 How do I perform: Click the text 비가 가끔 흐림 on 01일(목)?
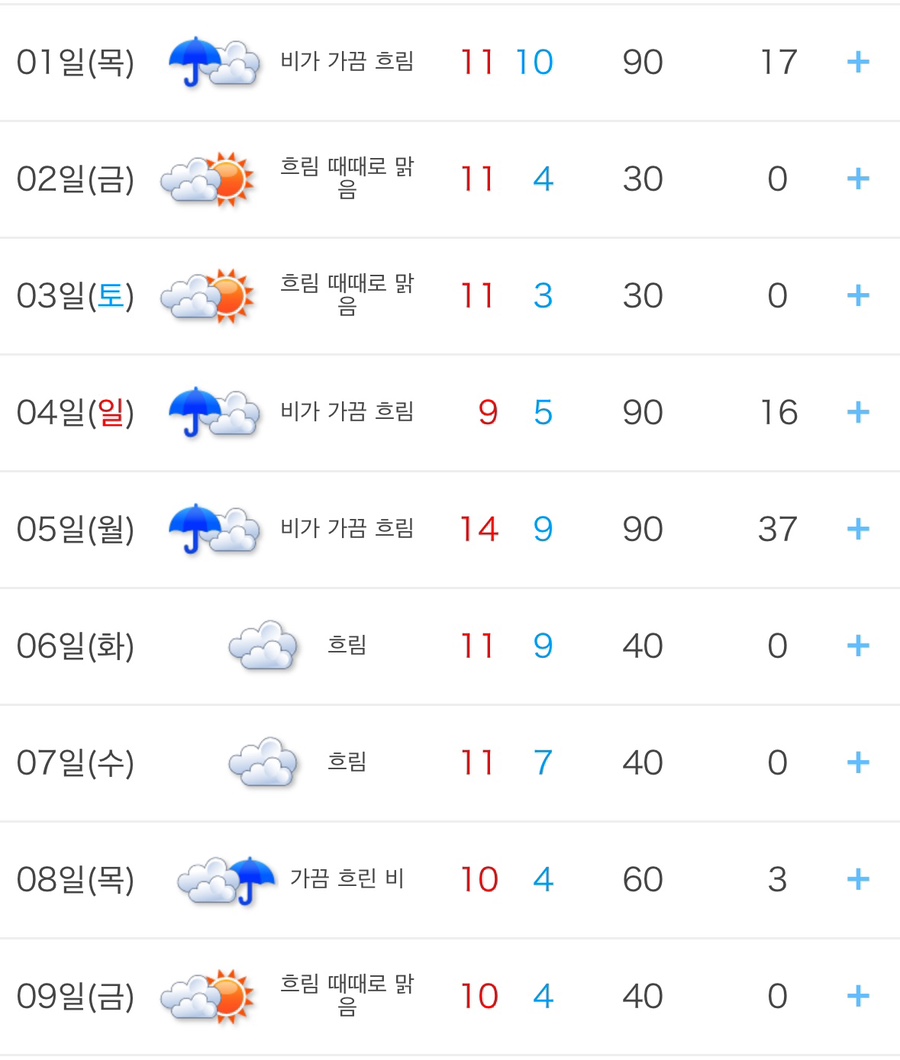348,62
